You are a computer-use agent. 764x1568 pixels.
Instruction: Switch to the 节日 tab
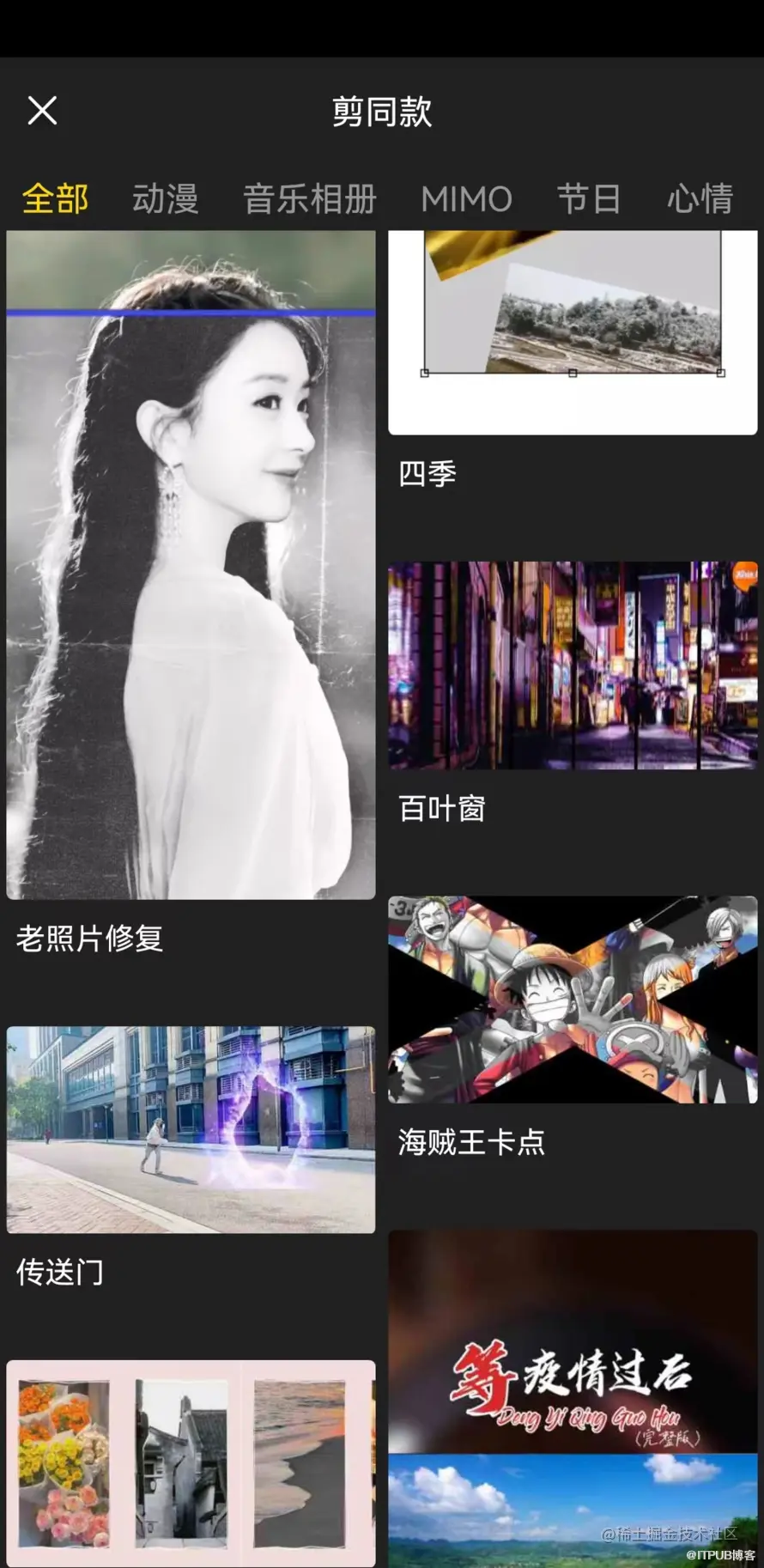(x=589, y=199)
